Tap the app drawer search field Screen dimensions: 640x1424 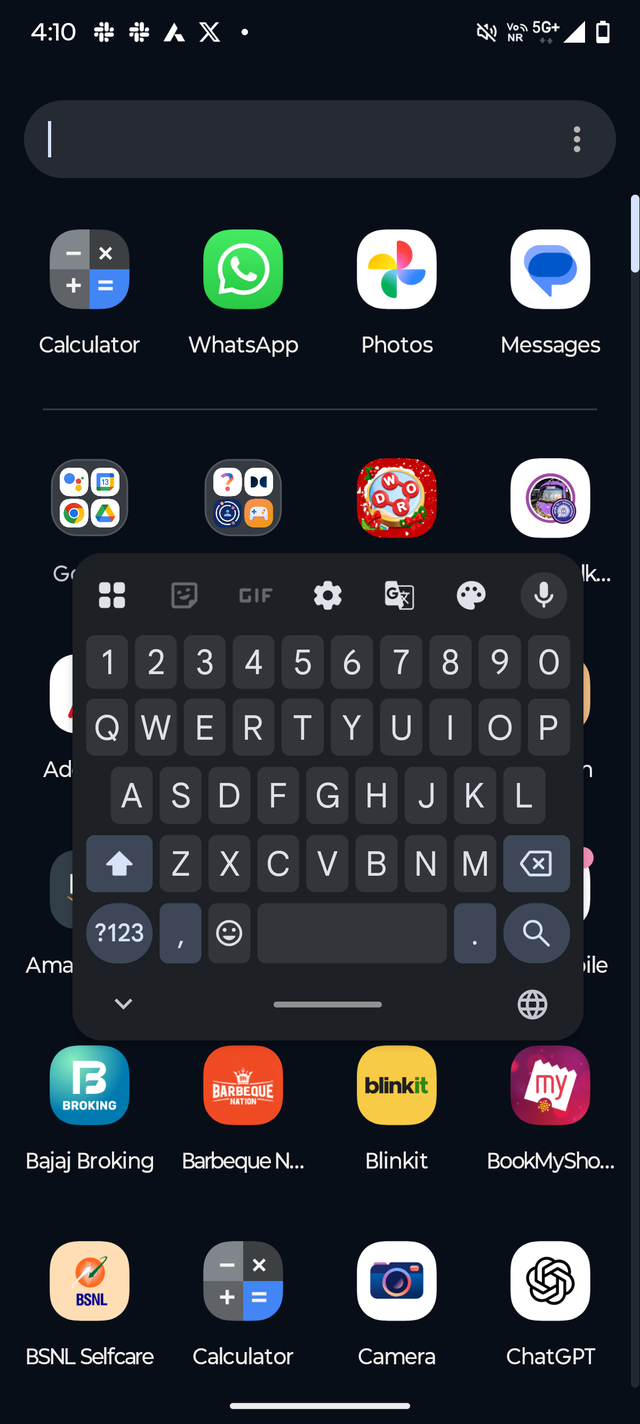tap(300, 139)
